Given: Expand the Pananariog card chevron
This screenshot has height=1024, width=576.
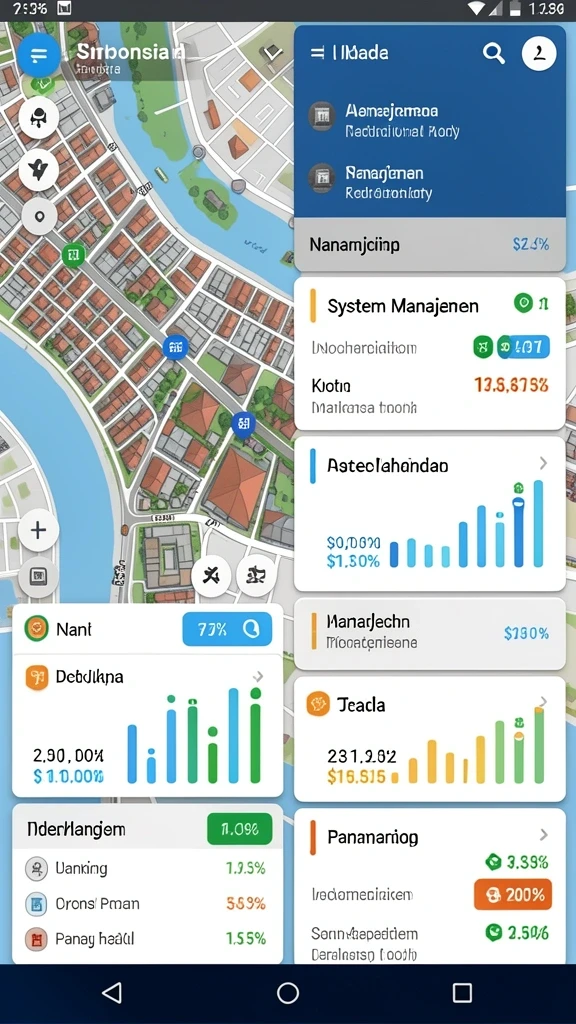Looking at the screenshot, I should [543, 835].
